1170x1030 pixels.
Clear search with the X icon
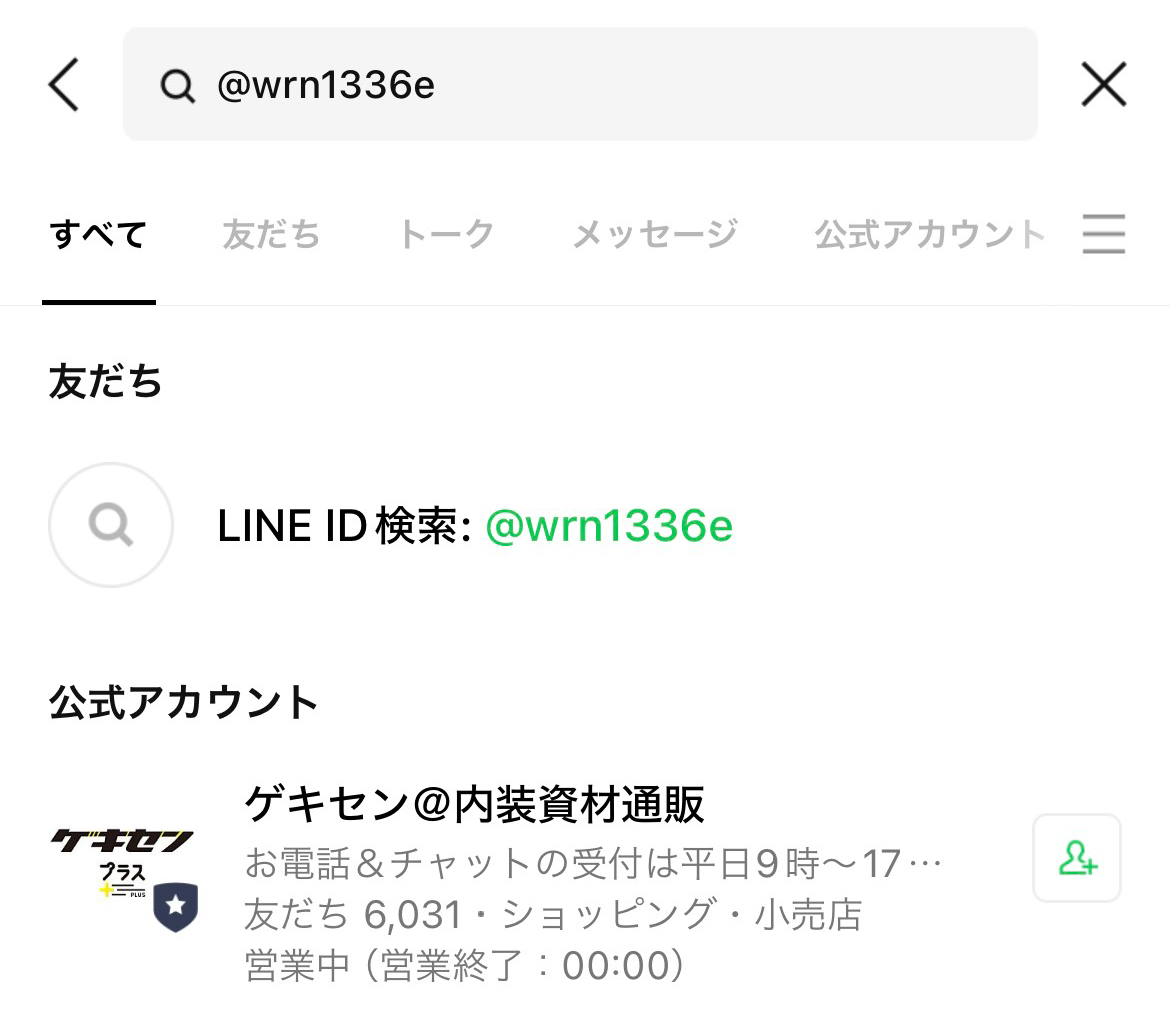[x=1103, y=85]
